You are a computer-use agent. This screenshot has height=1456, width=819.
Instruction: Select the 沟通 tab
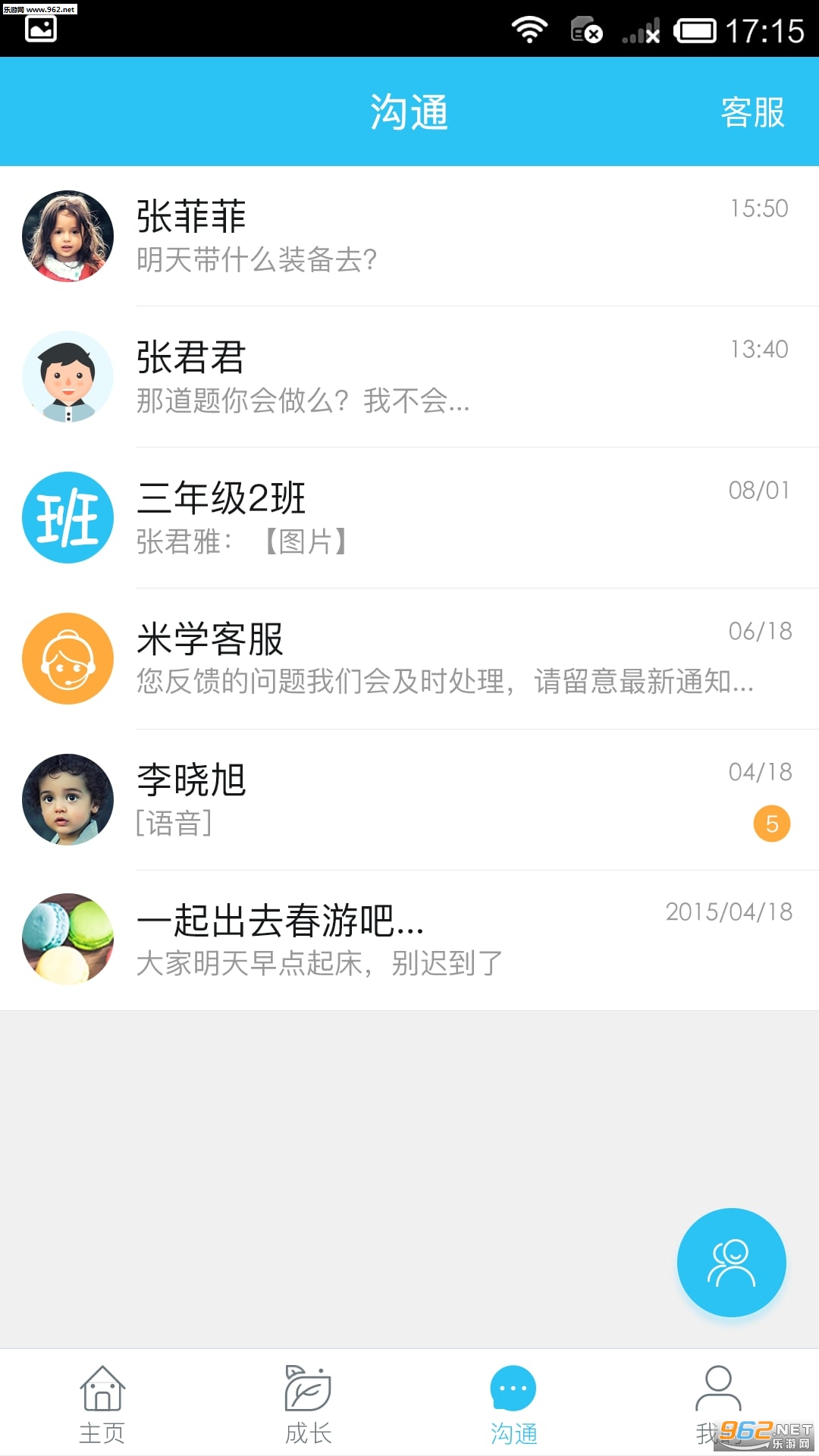513,1404
